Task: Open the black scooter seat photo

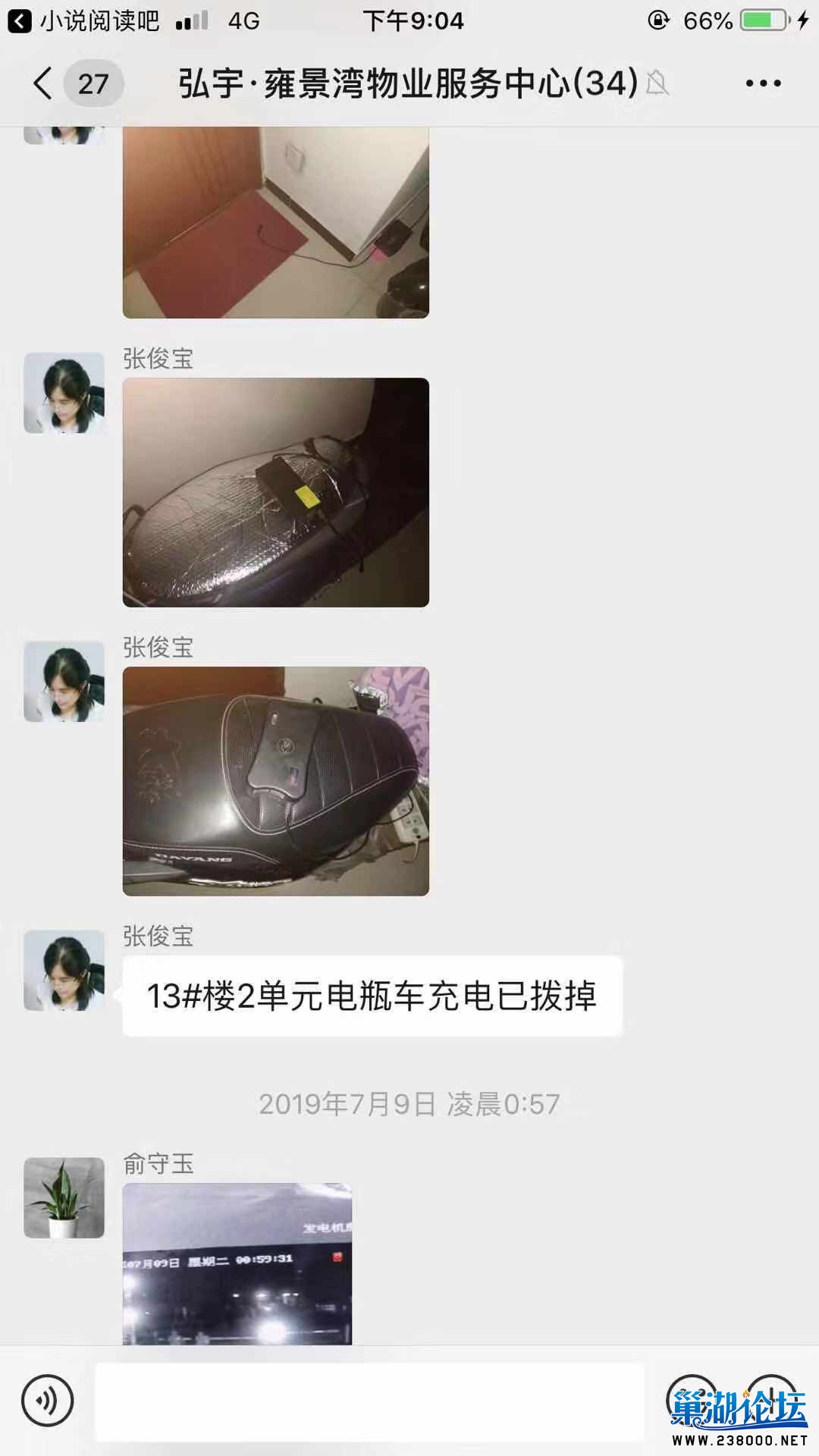Action: [275, 781]
